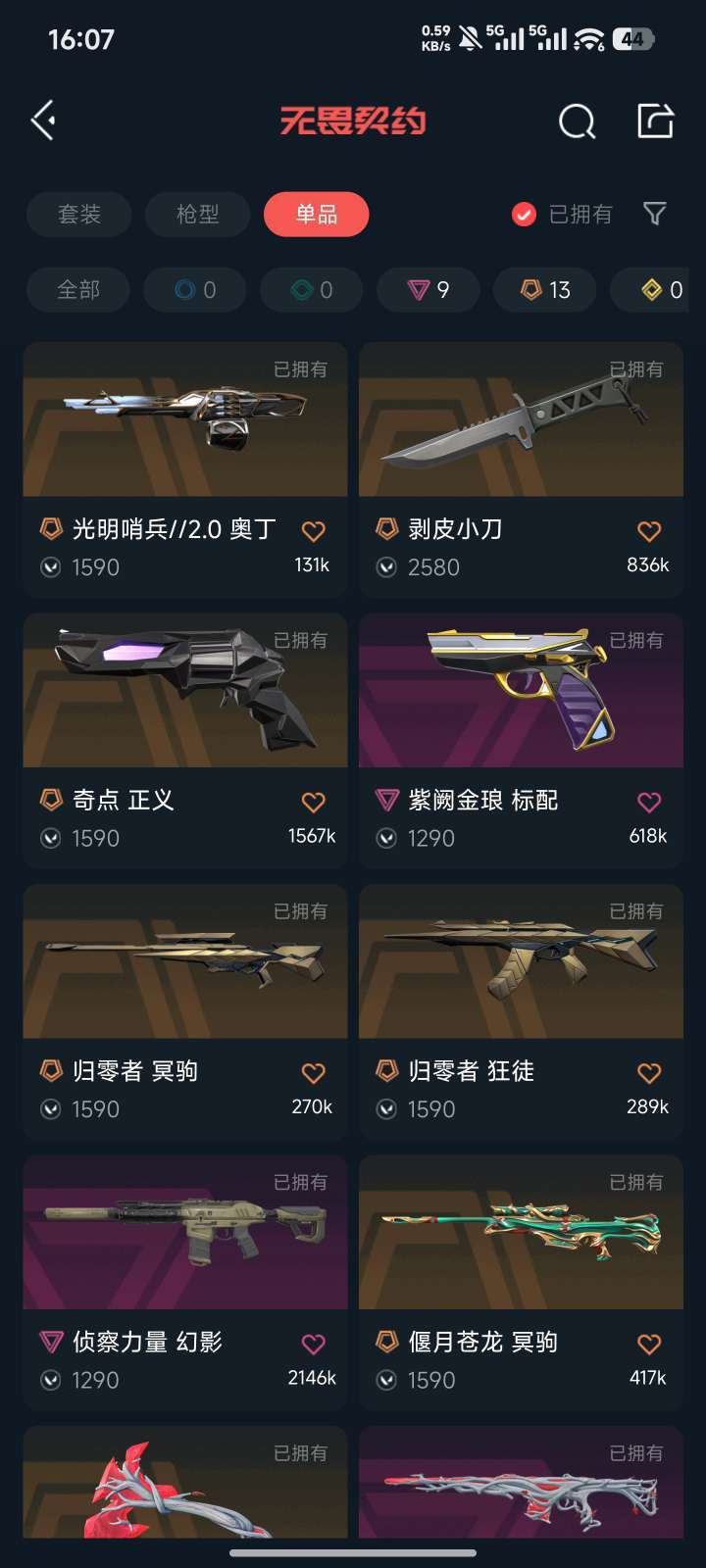Filter by the orange tier chip showing 13
Viewport: 706px width, 1568px height.
pos(545,290)
